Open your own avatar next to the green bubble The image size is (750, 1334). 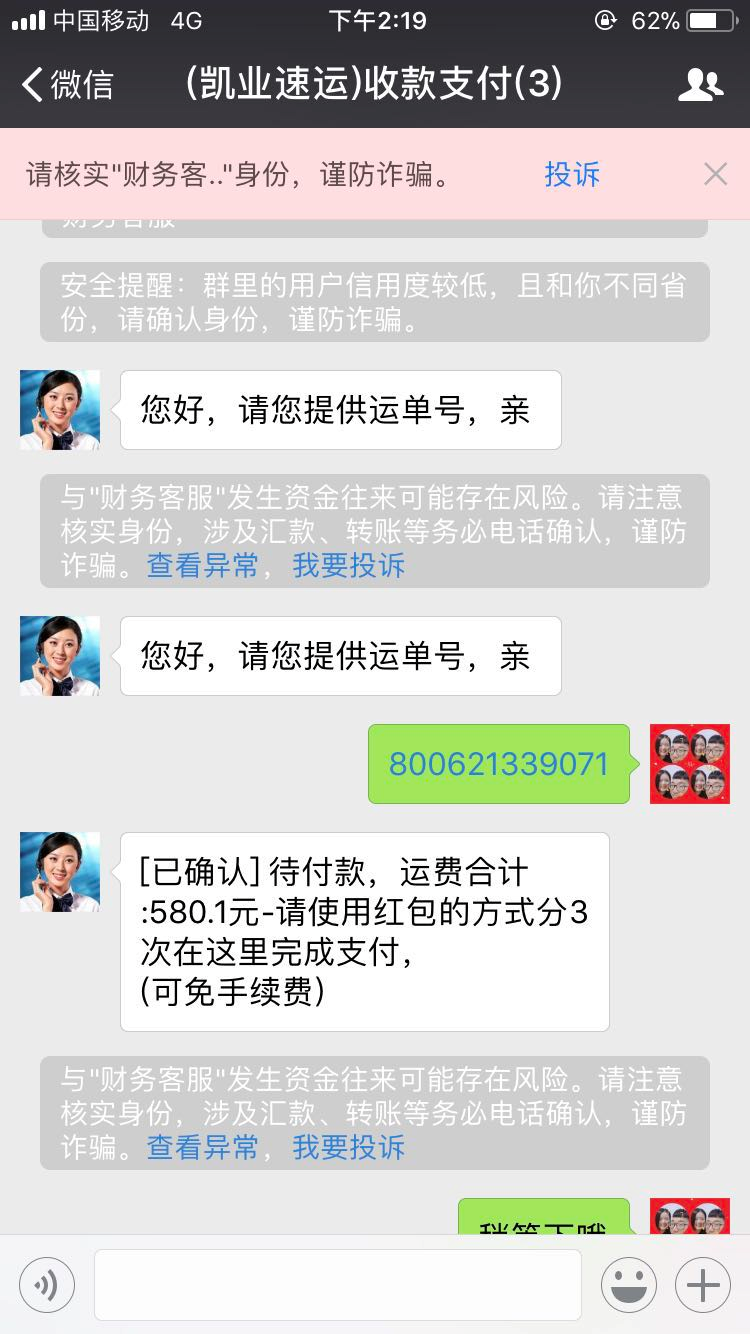pos(689,764)
